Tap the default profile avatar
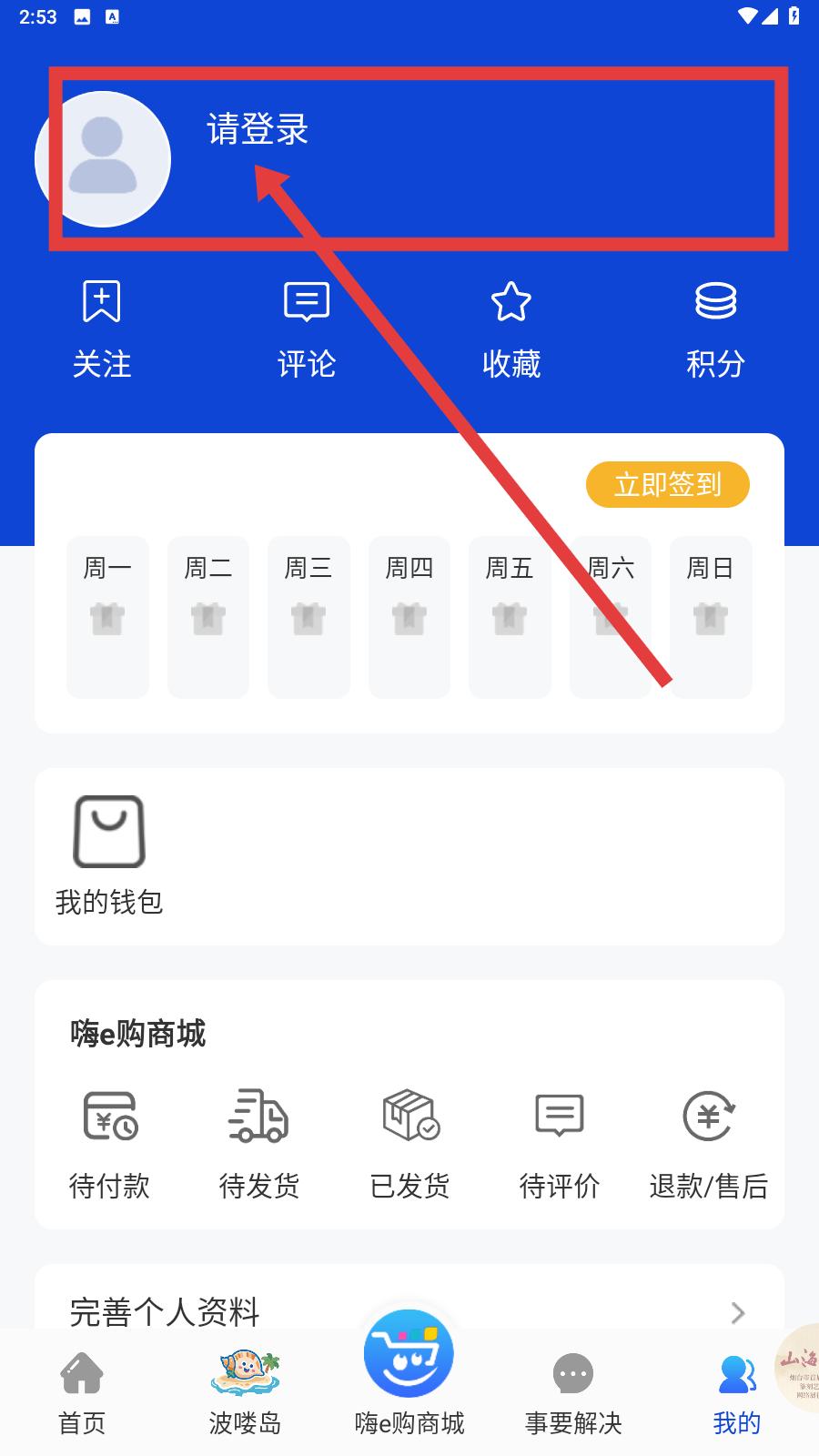The height and width of the screenshot is (1456, 819). [x=103, y=159]
